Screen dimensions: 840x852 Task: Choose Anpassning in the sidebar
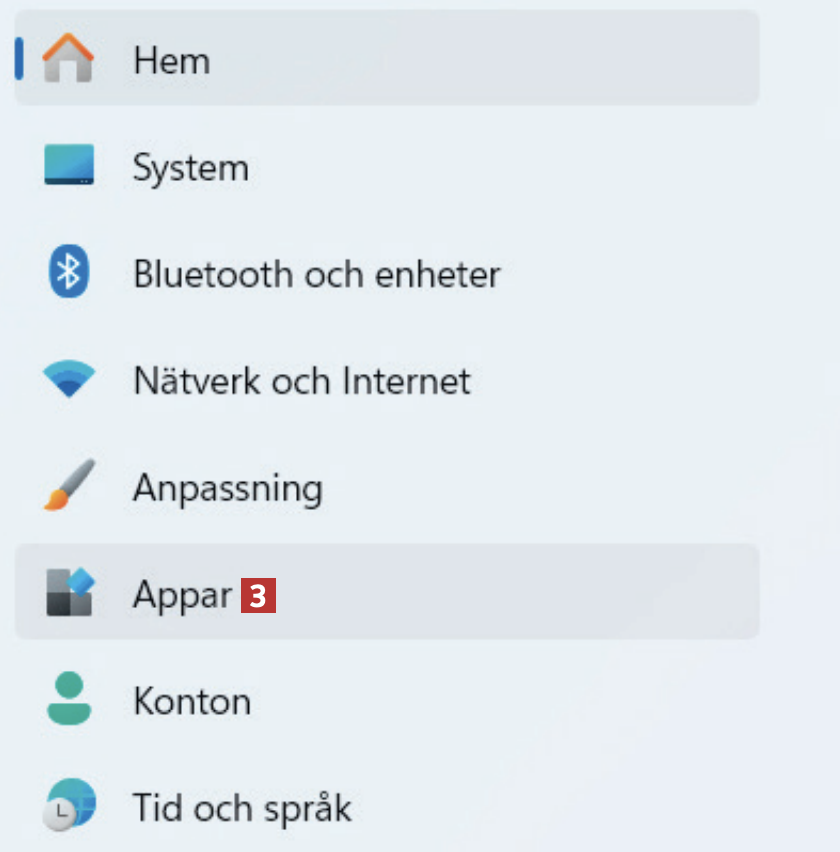[x=227, y=489]
